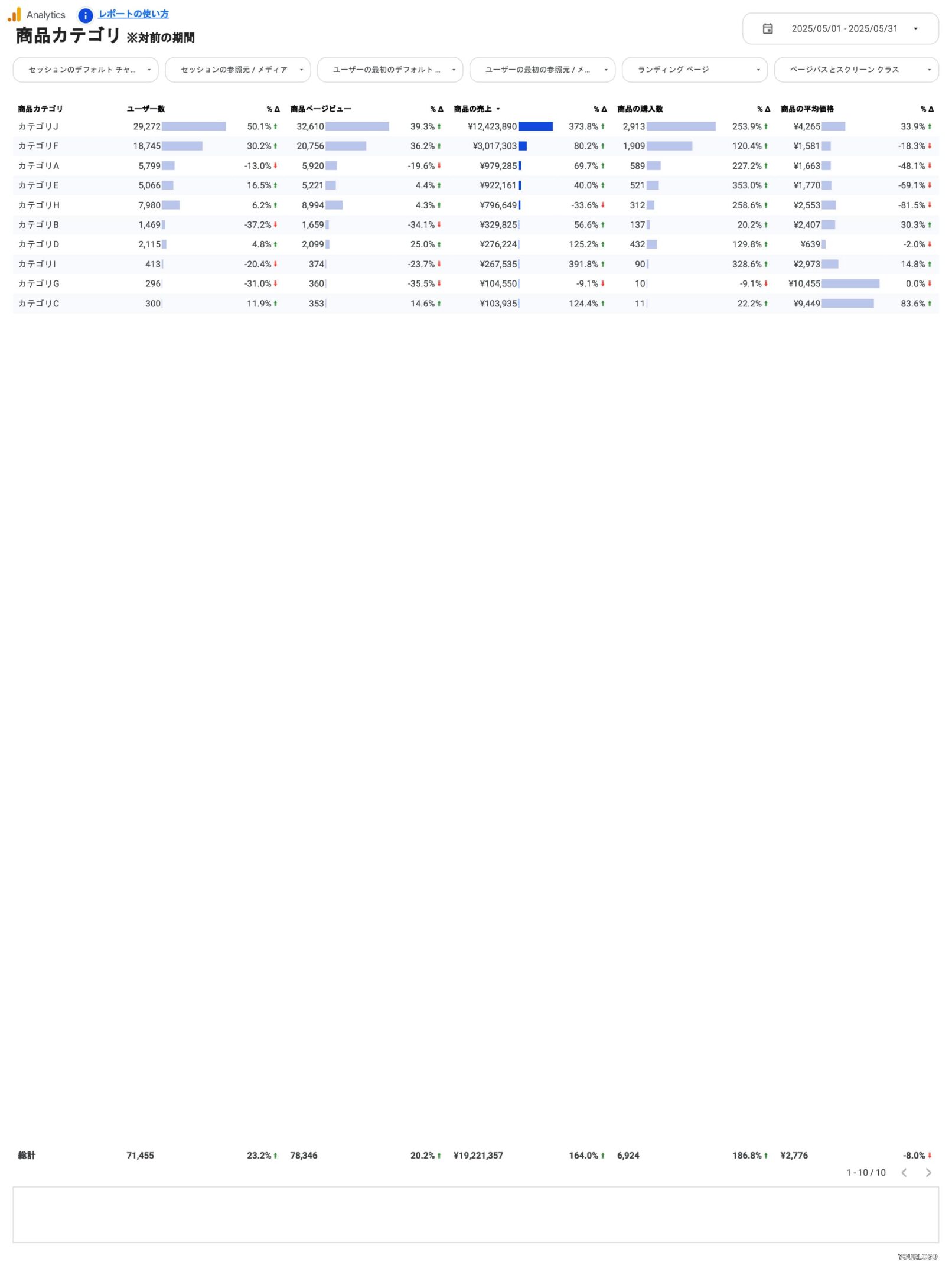This screenshot has height=1269, width=952.
Task: Expand the セッションの参照元 / メディア filter
Action: (x=237, y=70)
